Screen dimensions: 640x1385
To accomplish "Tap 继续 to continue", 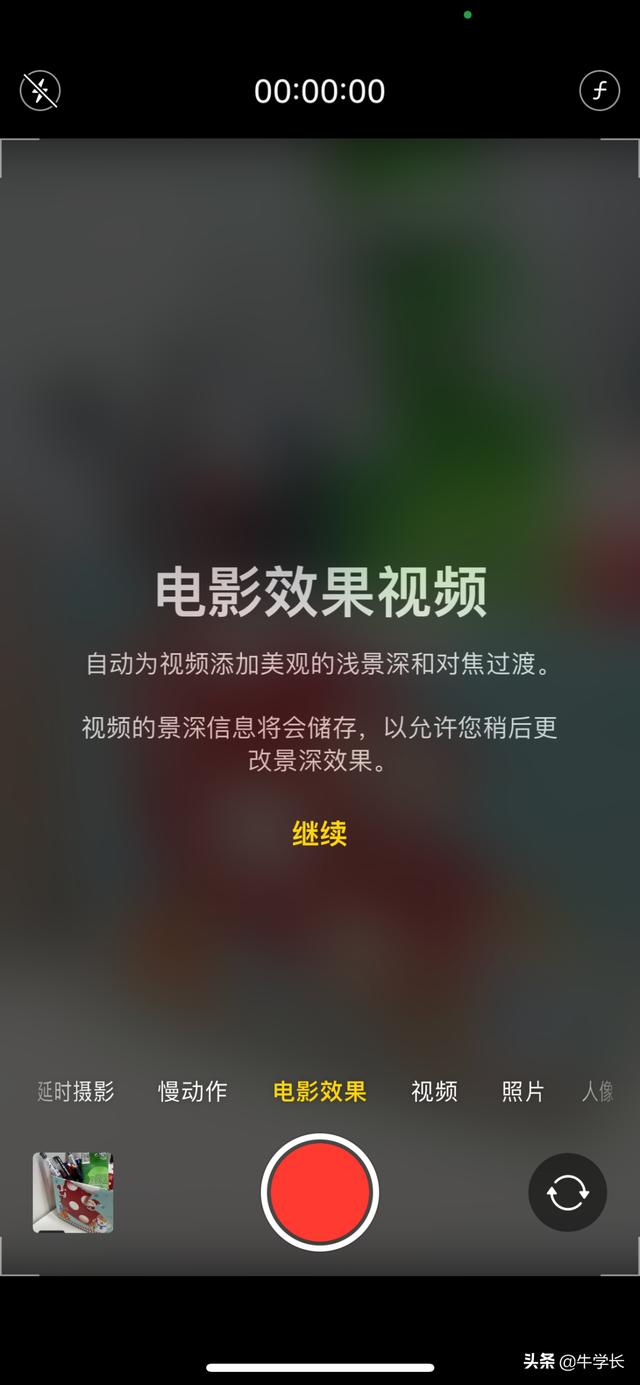I will point(320,834).
